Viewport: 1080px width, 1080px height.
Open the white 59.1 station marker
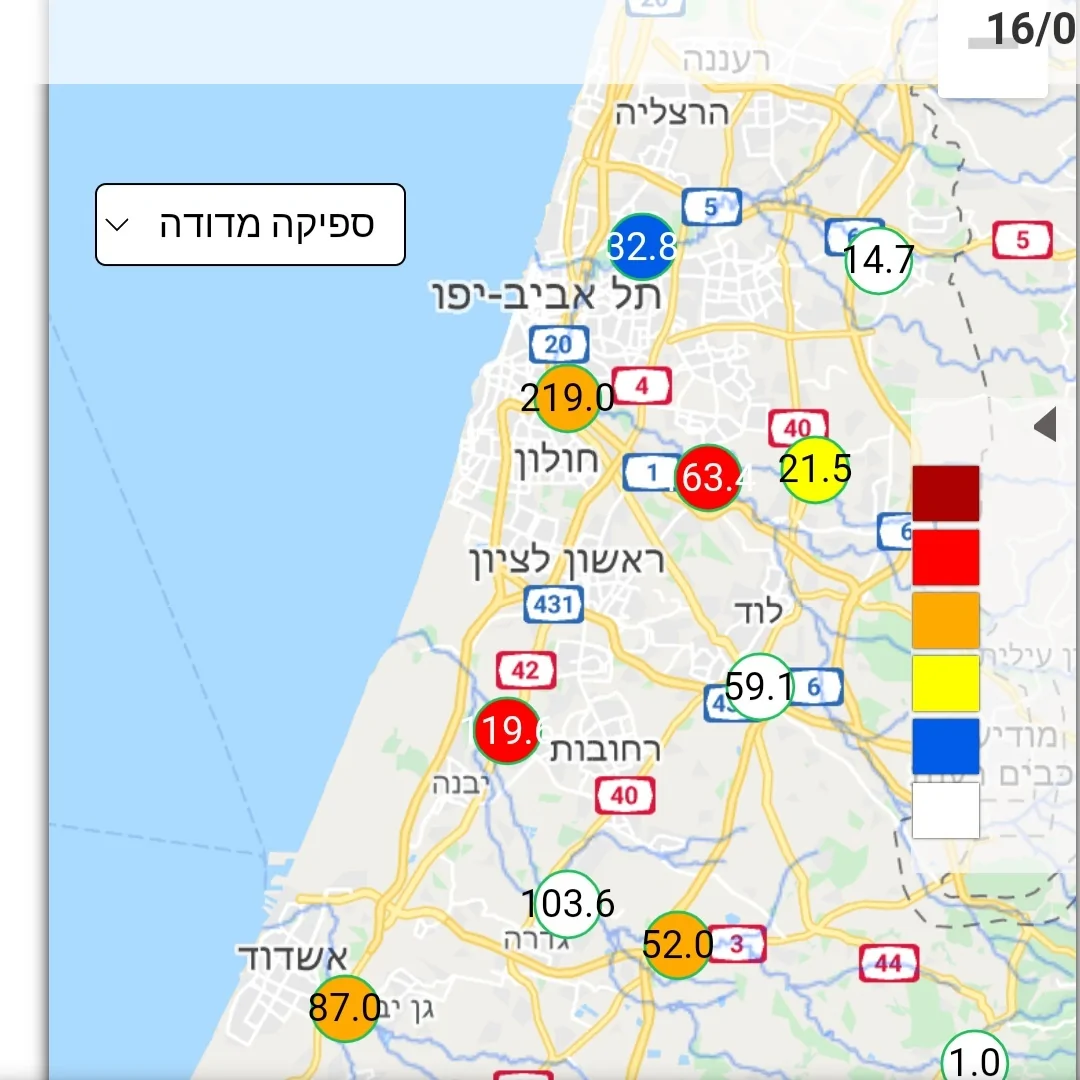tap(760, 687)
